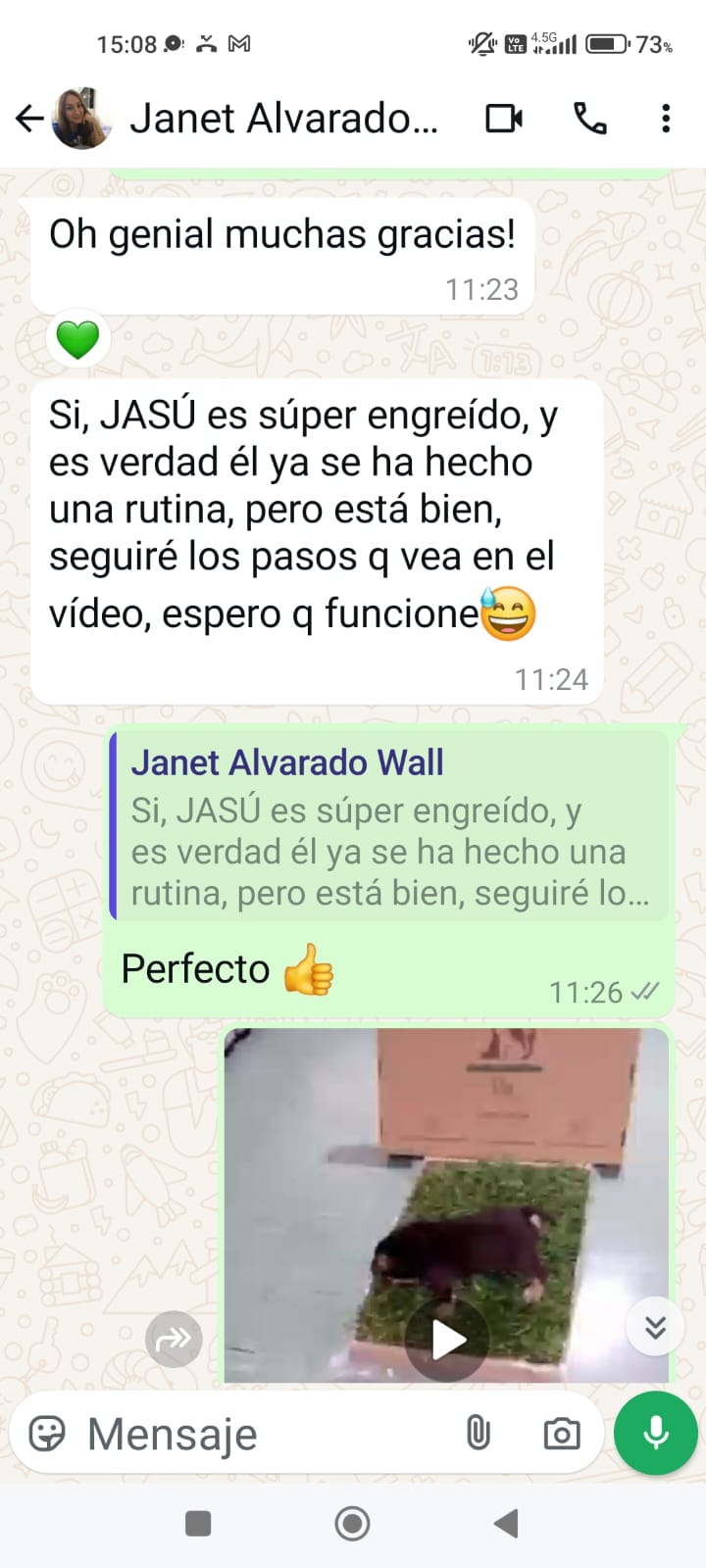Viewport: 706px width, 1568px height.
Task: Jump to the latest messages
Action: point(655,1327)
